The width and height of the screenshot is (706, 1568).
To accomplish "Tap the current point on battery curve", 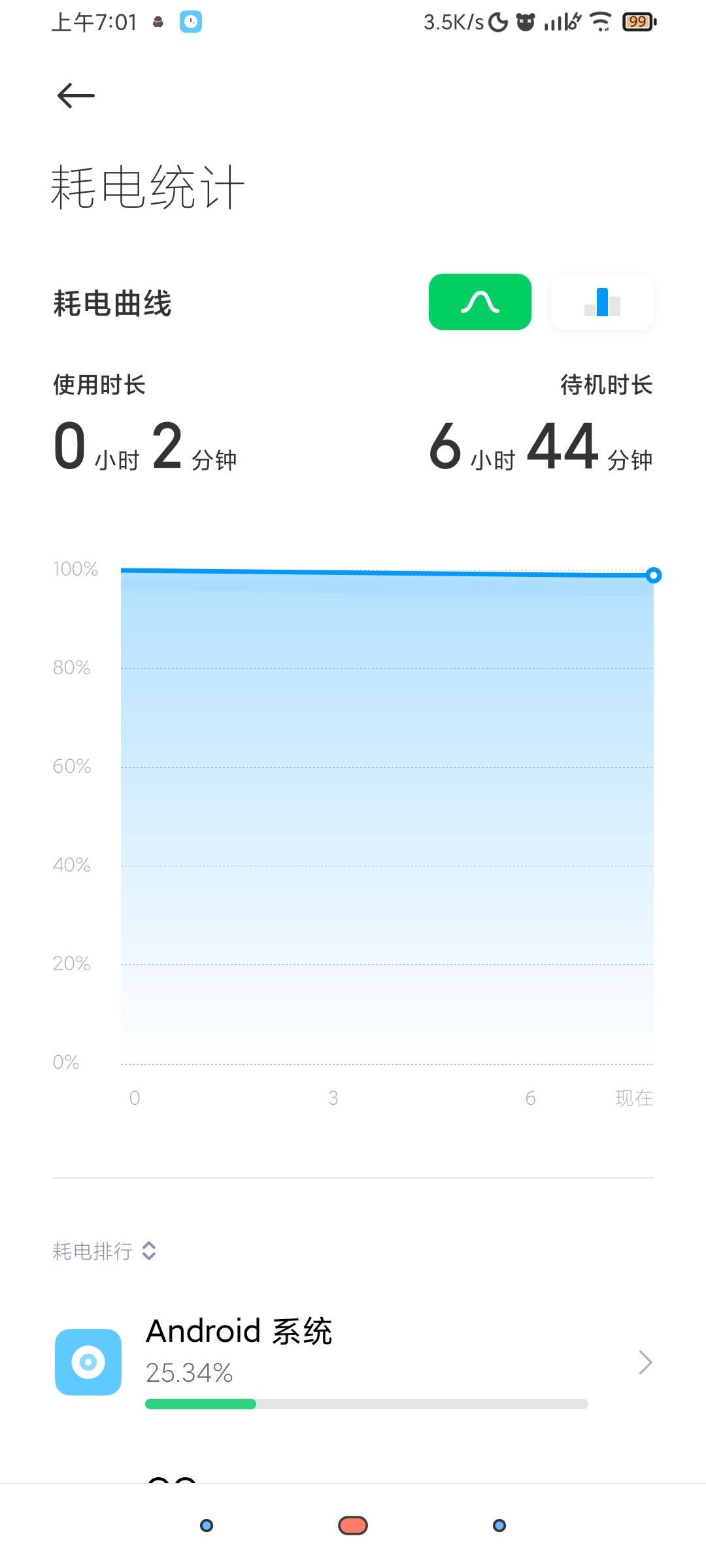I will tap(653, 576).
